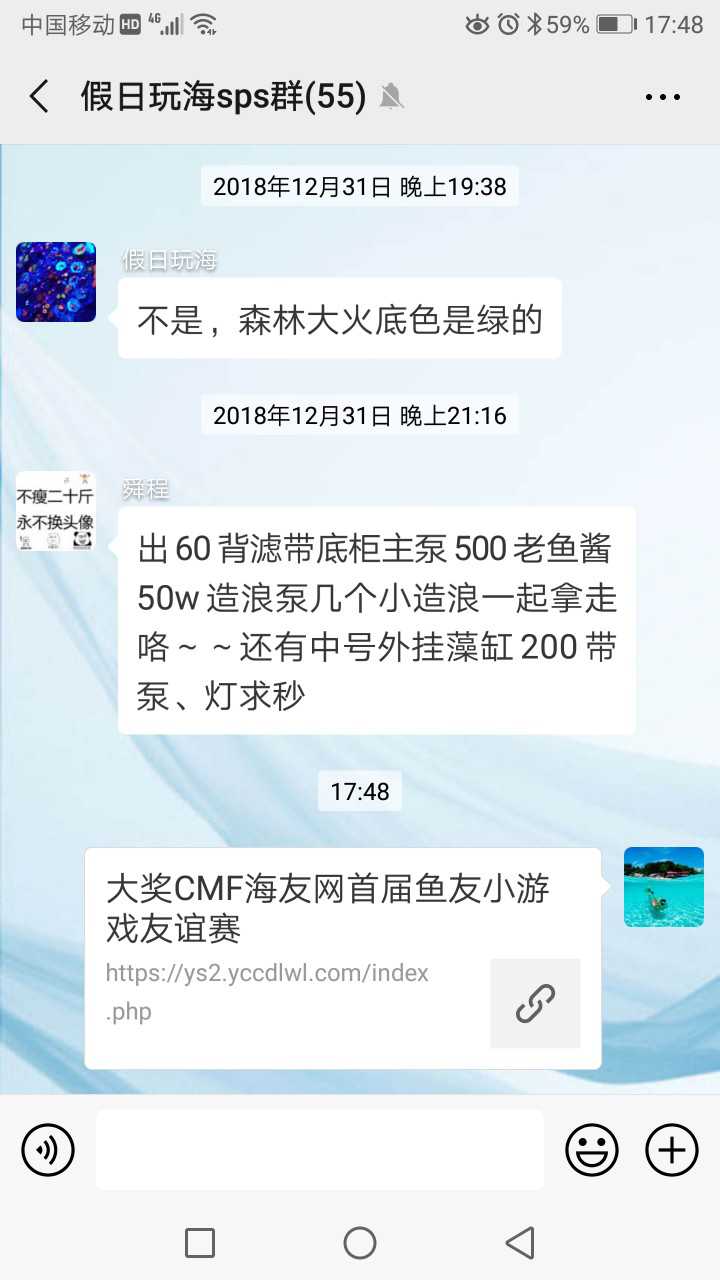The height and width of the screenshot is (1280, 720).
Task: Open the system recent apps view
Action: pyautogui.click(x=200, y=1243)
